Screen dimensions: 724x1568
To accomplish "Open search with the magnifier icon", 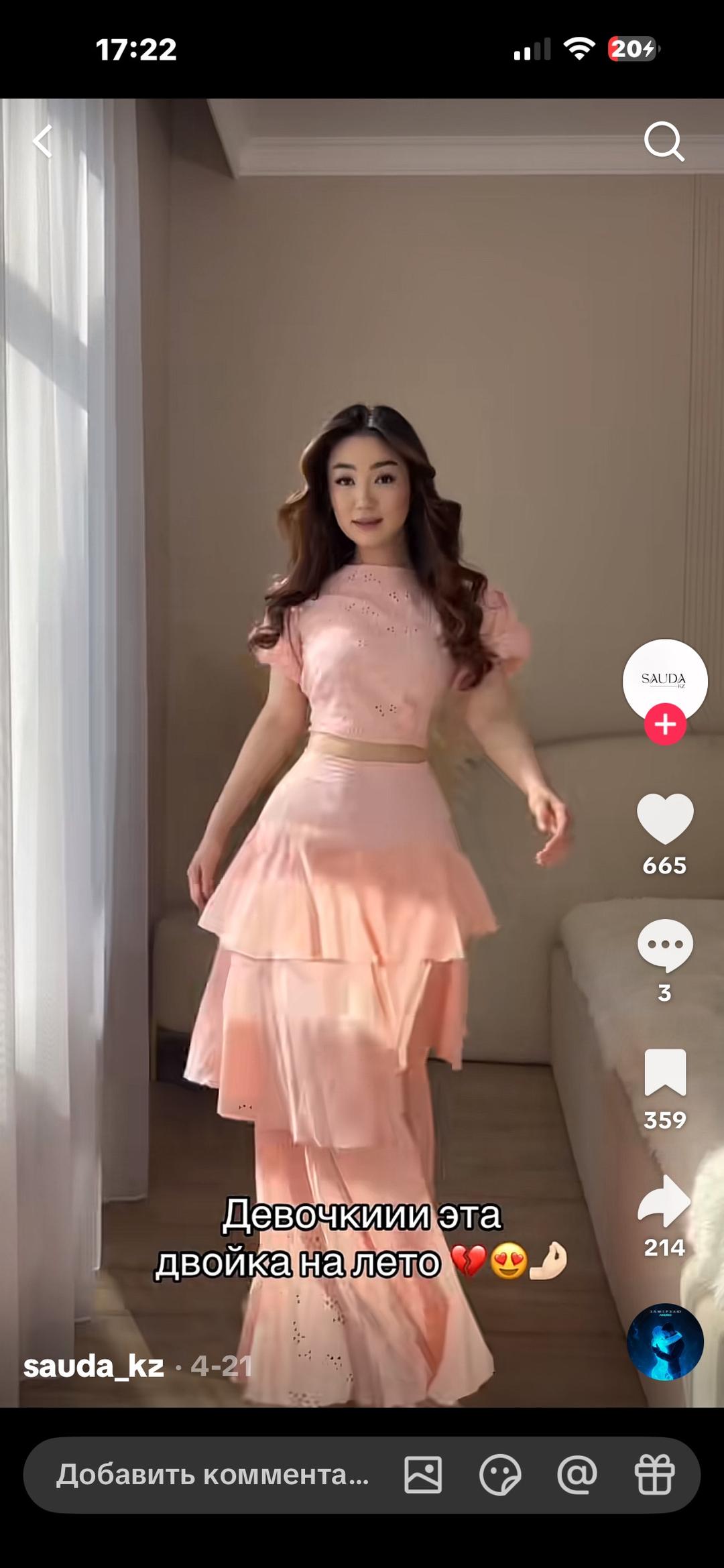I will coord(664,141).
